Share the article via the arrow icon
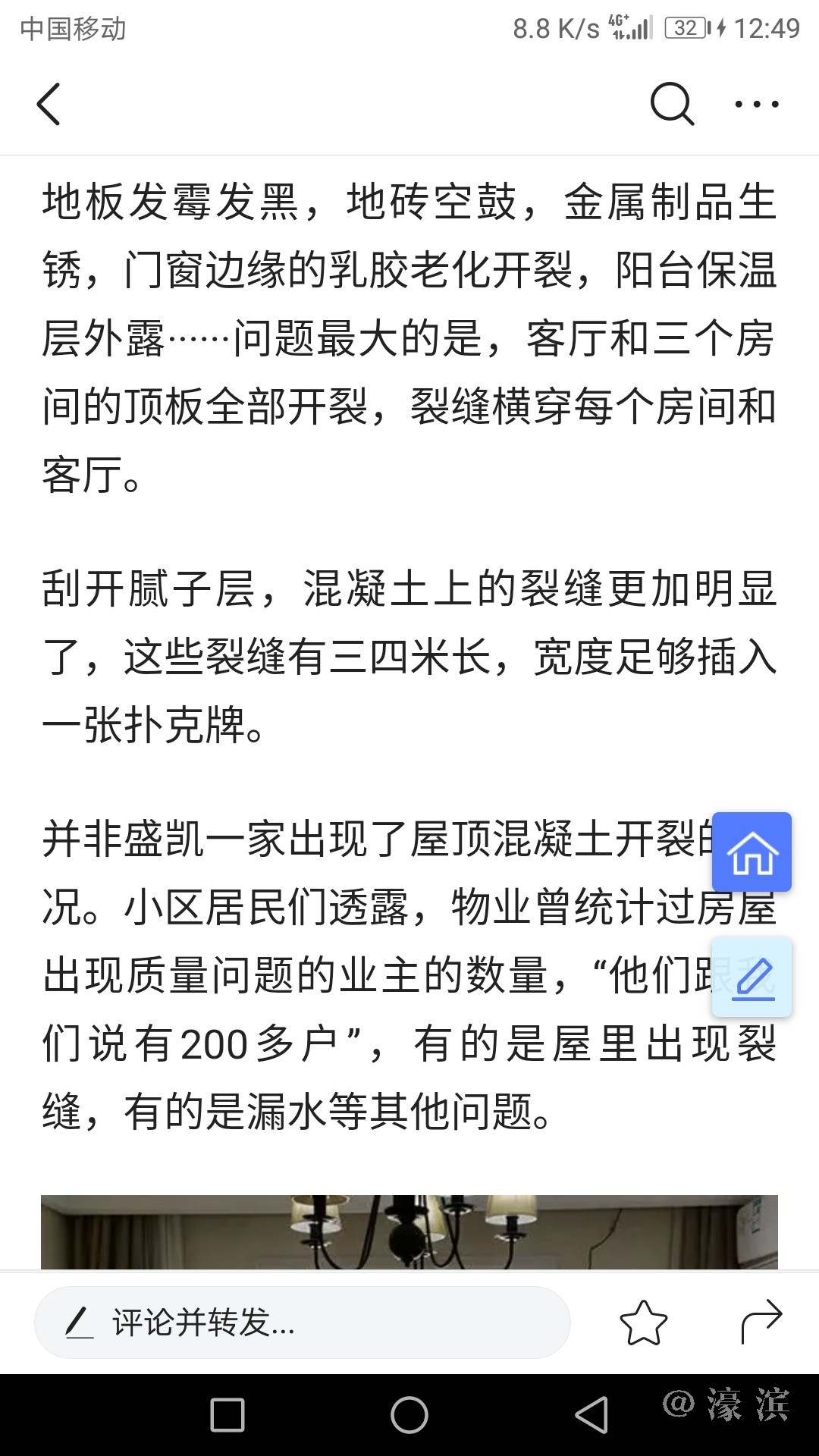The width and height of the screenshot is (819, 1456). (x=761, y=1321)
